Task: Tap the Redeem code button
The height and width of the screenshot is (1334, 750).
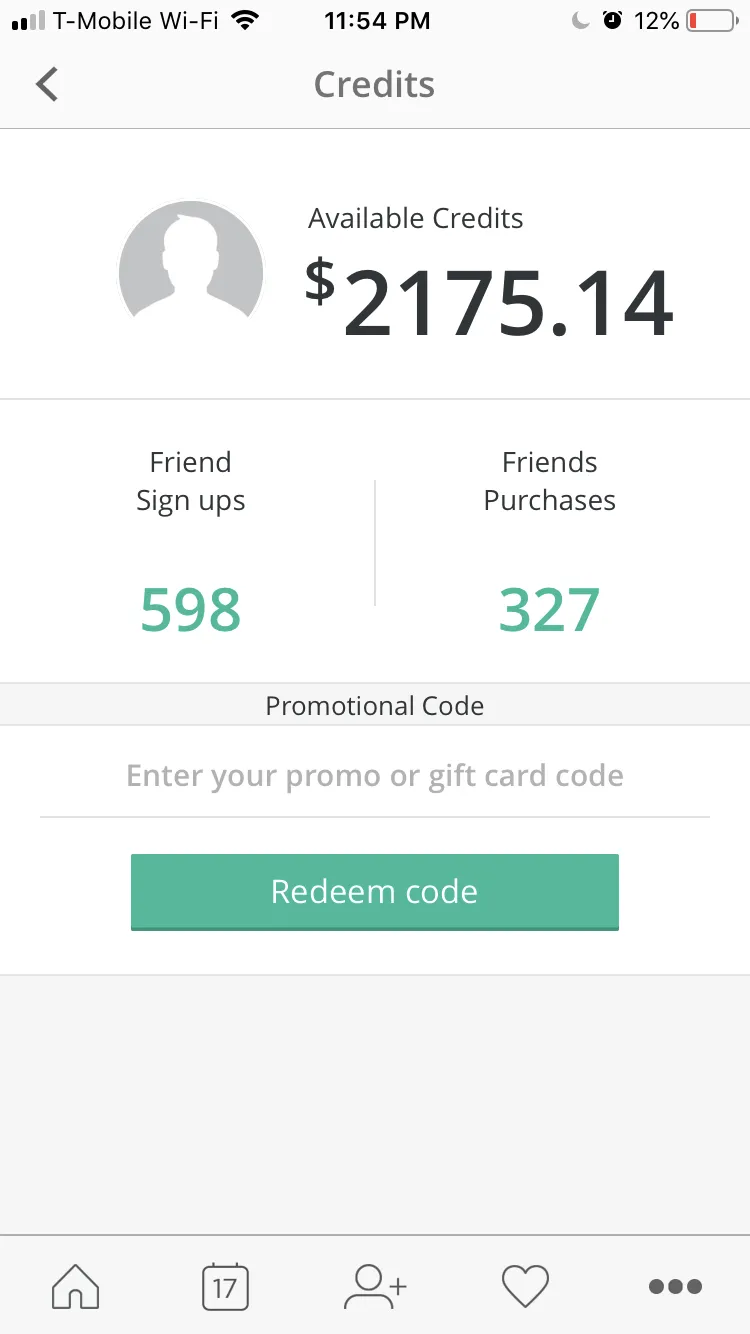Action: coord(375,891)
